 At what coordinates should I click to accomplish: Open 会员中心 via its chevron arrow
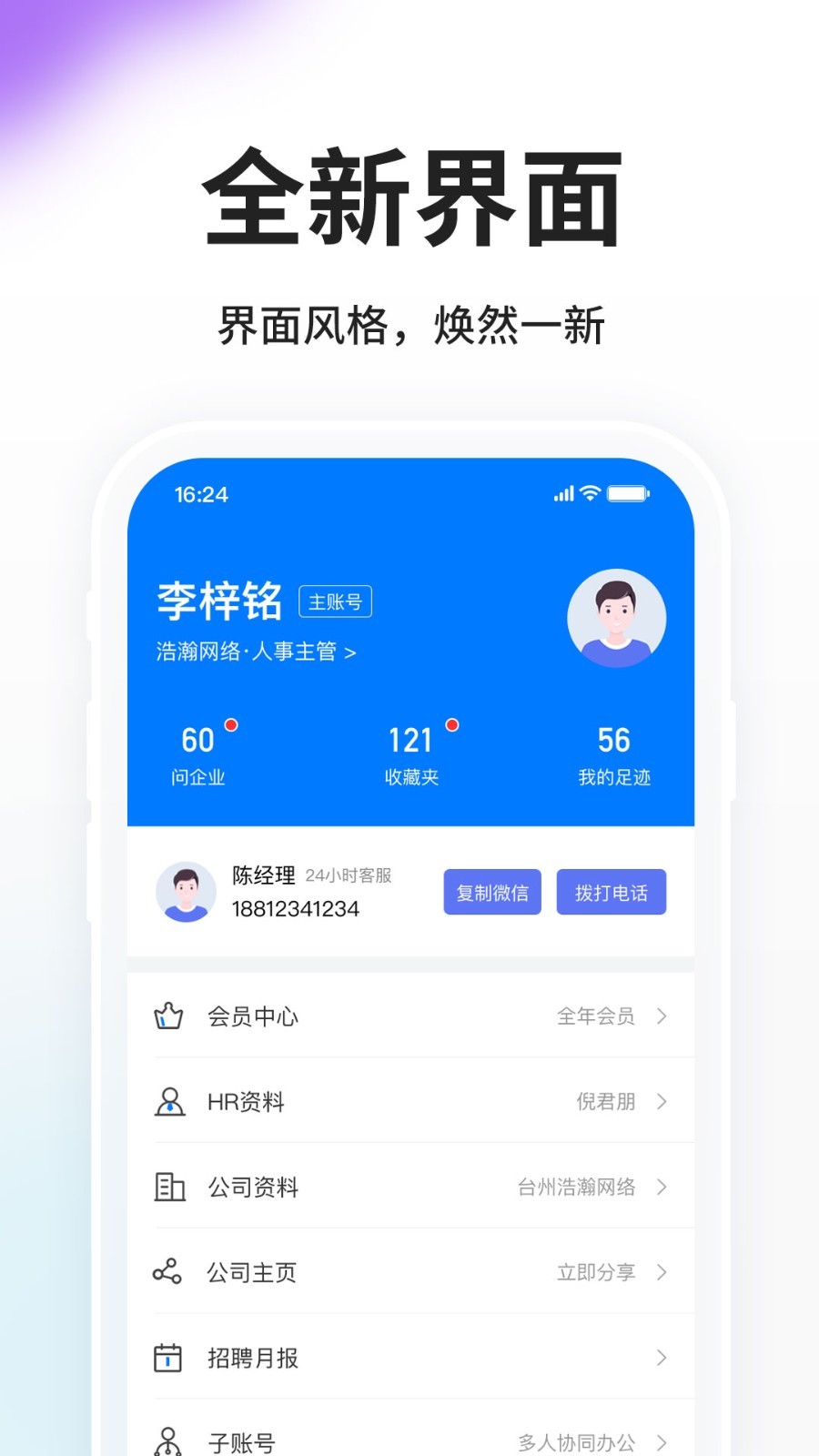[662, 1016]
